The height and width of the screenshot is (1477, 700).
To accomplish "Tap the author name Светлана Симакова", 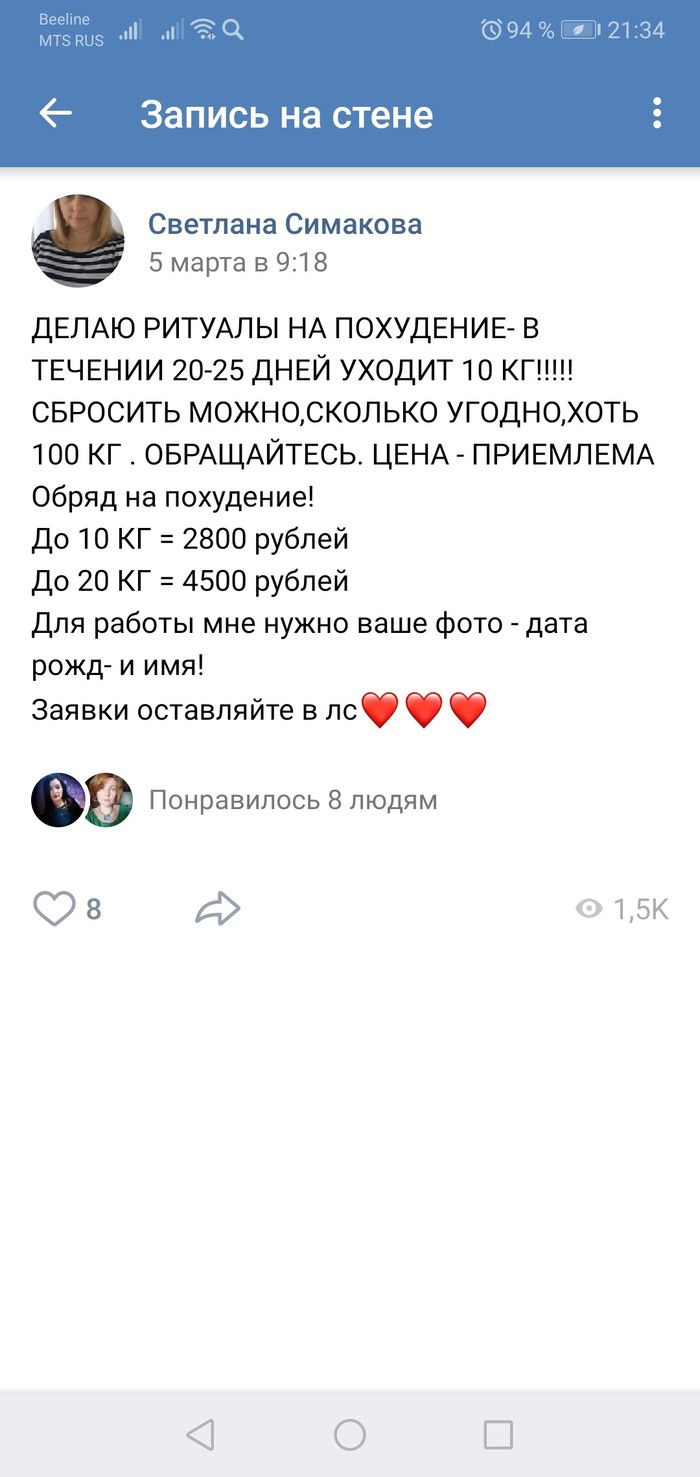I will point(285,224).
